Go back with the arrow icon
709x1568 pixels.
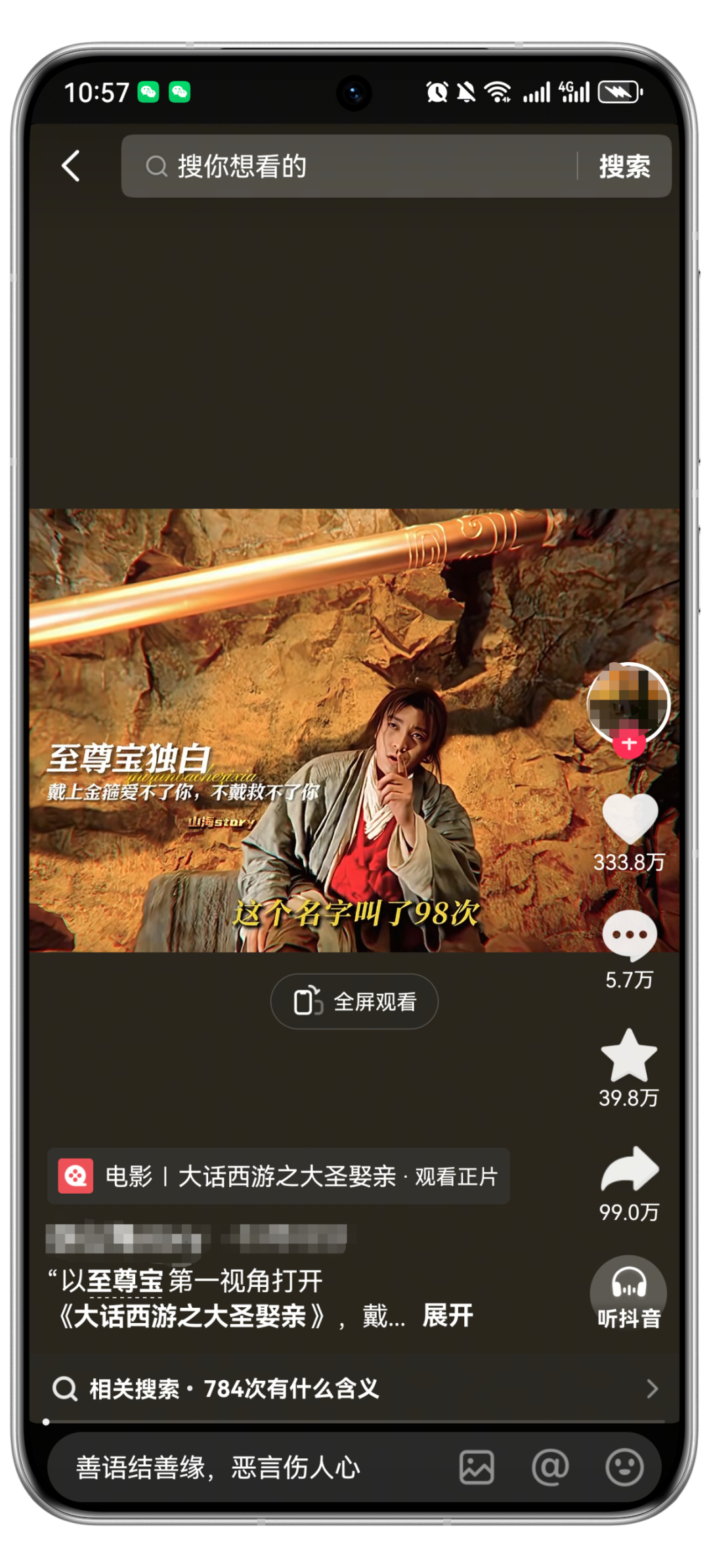71,166
